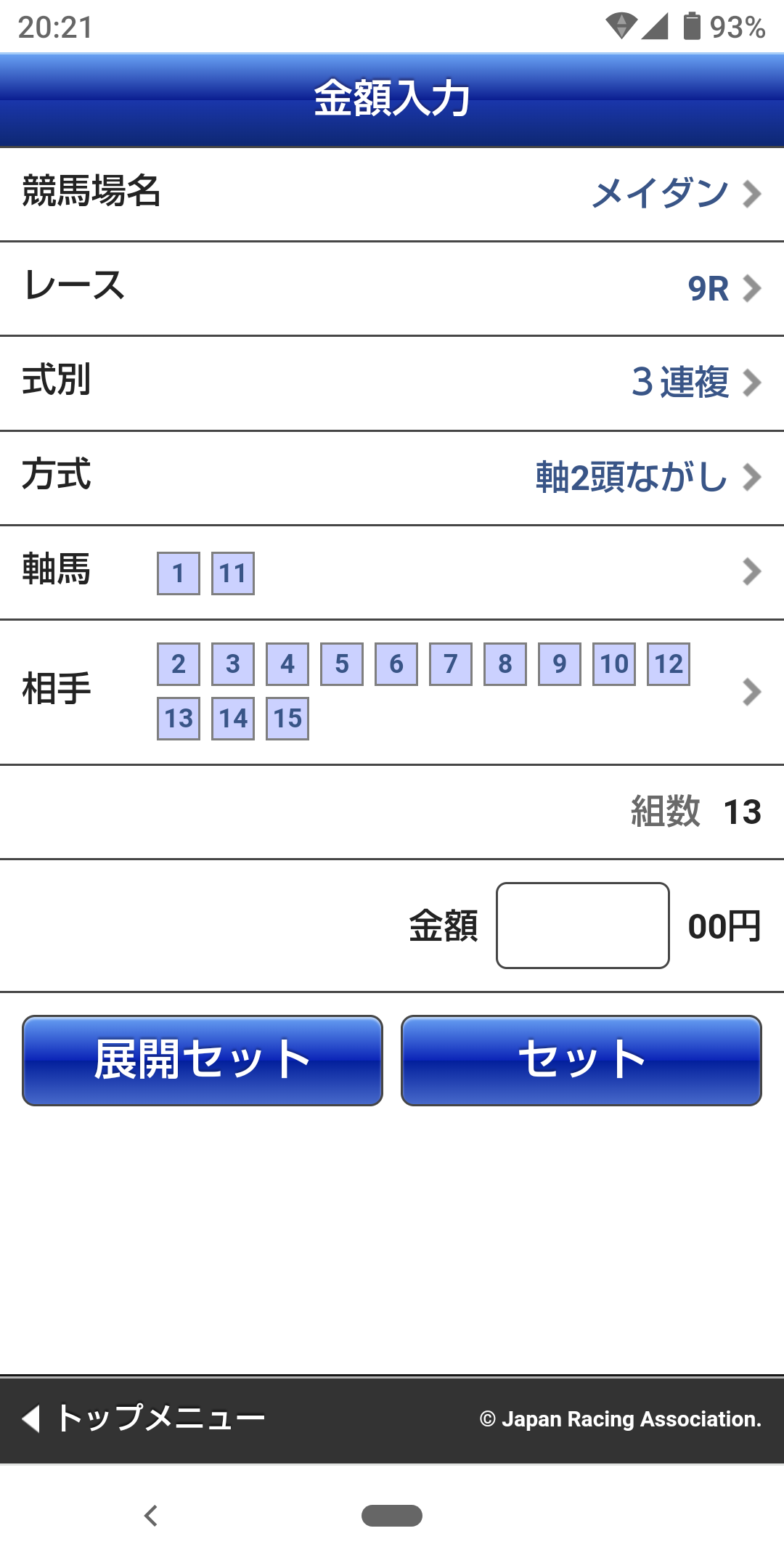Deselect opponent horse number 7
The height and width of the screenshot is (1568, 784).
click(x=450, y=663)
